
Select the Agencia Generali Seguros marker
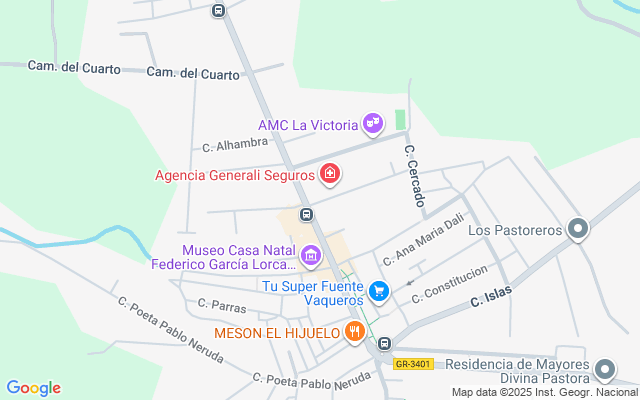coord(329,176)
